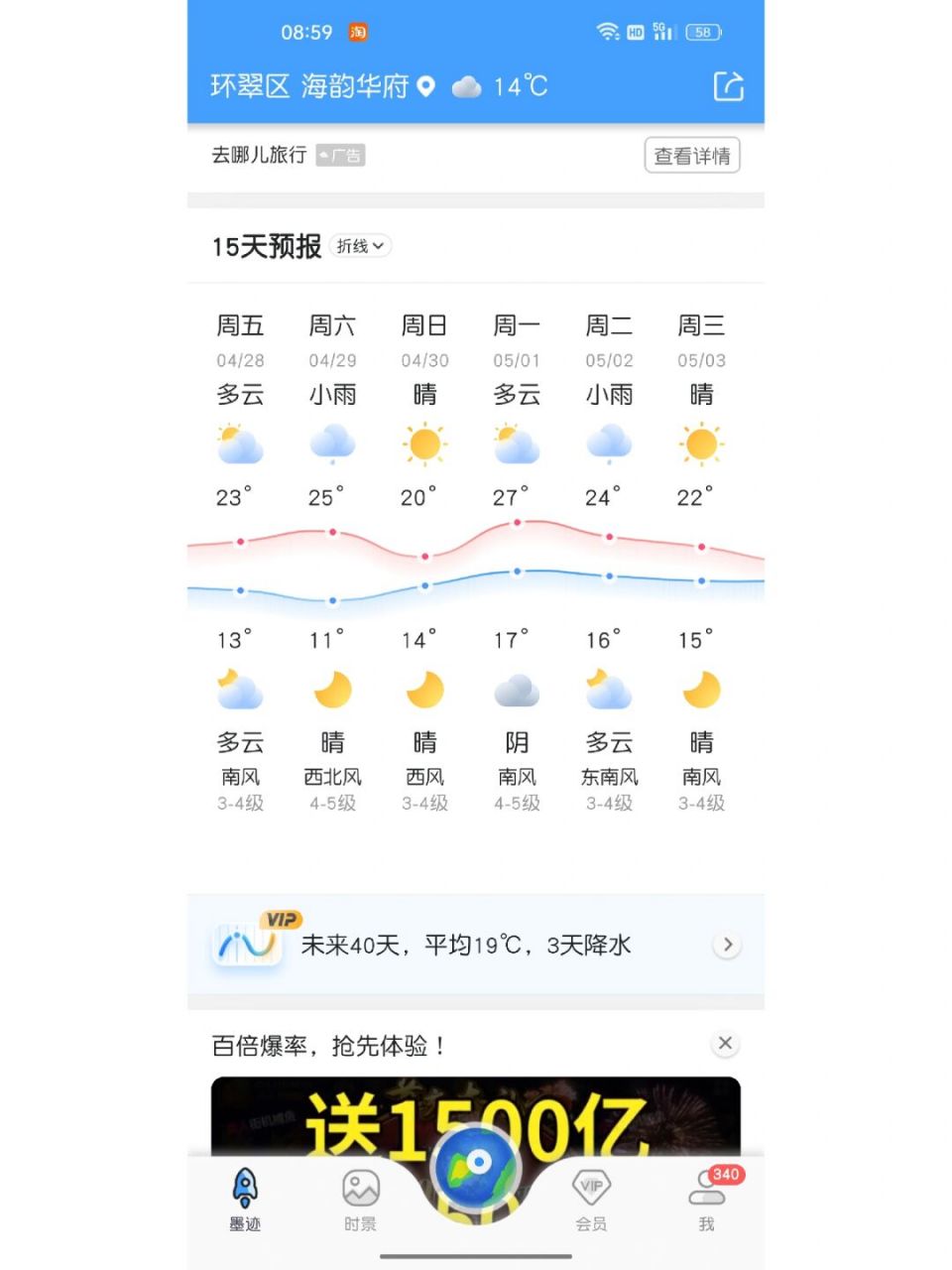Tap Sunday's sun icon for 晴 weather

(424, 444)
